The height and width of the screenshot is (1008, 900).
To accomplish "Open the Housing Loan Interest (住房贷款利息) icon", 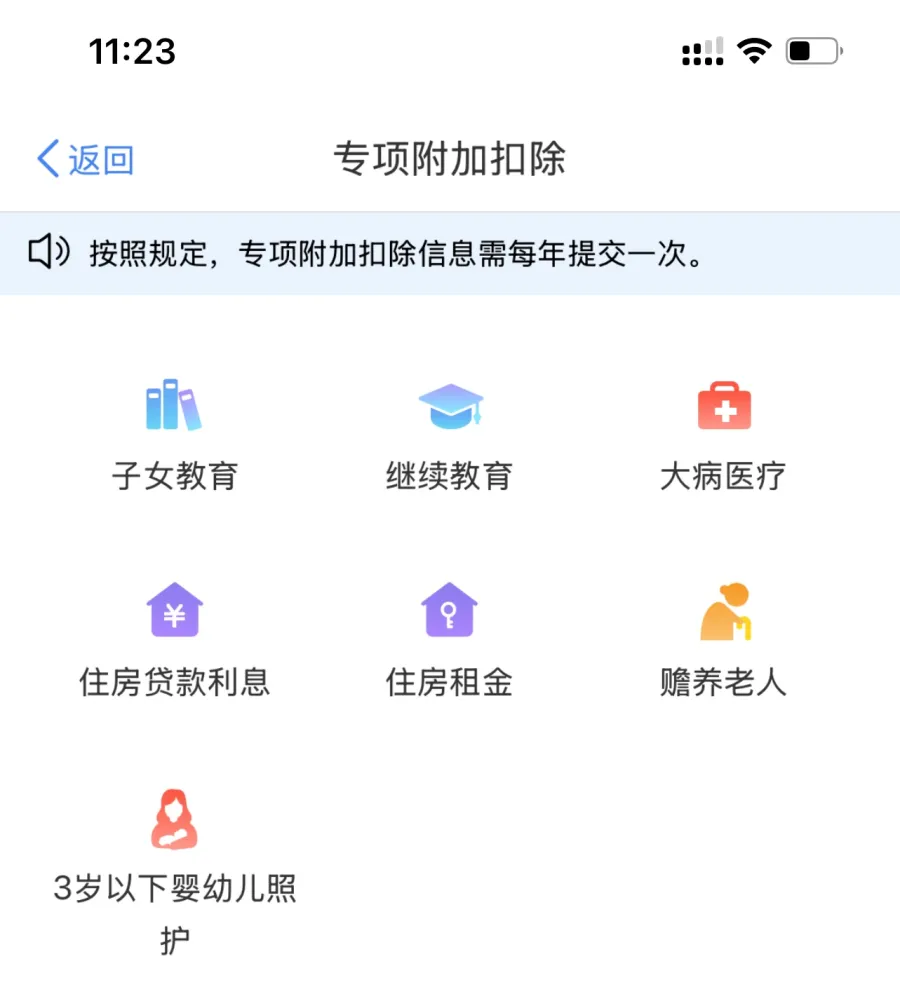I will [x=174, y=609].
